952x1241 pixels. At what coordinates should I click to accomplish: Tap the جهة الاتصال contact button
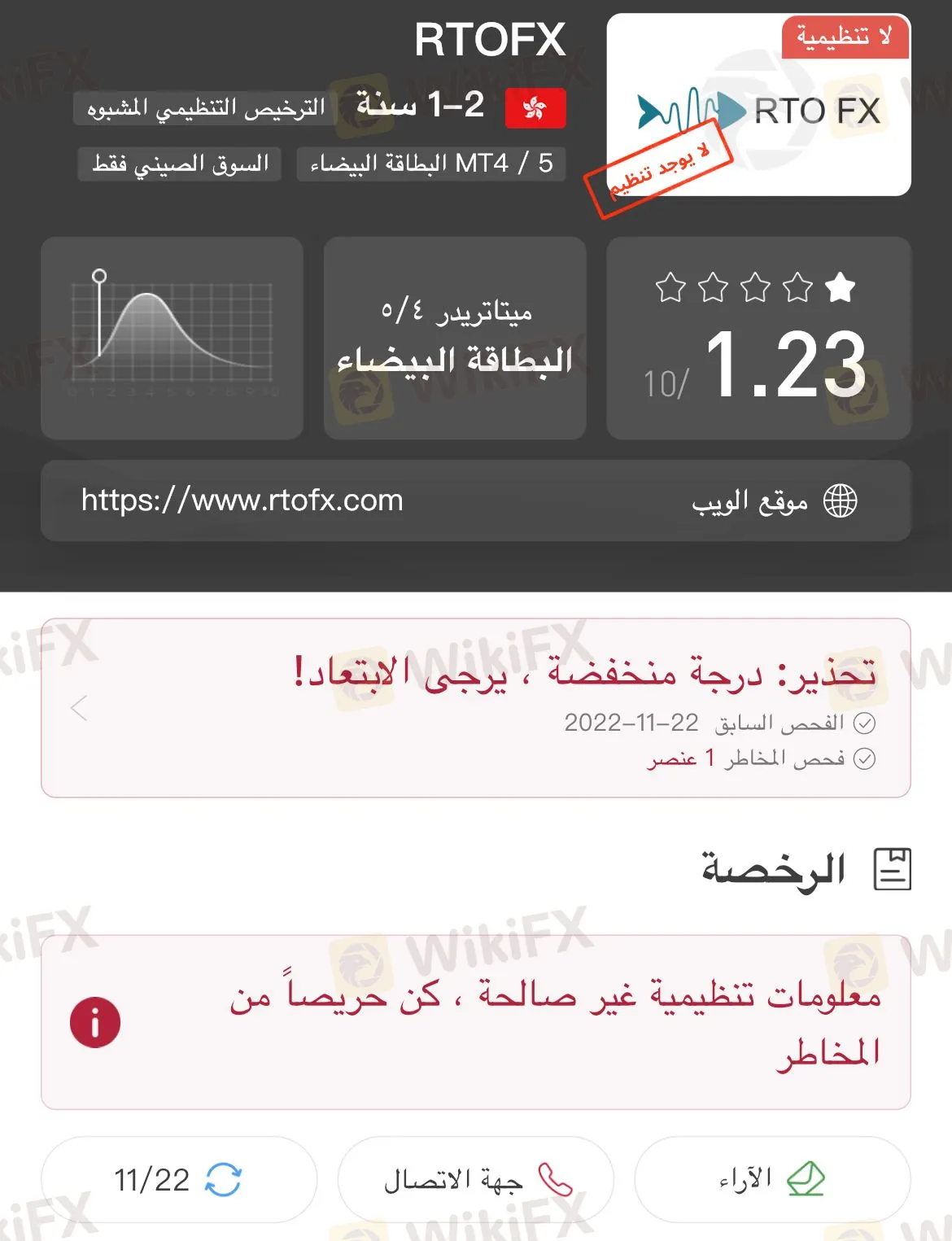click(x=475, y=1179)
